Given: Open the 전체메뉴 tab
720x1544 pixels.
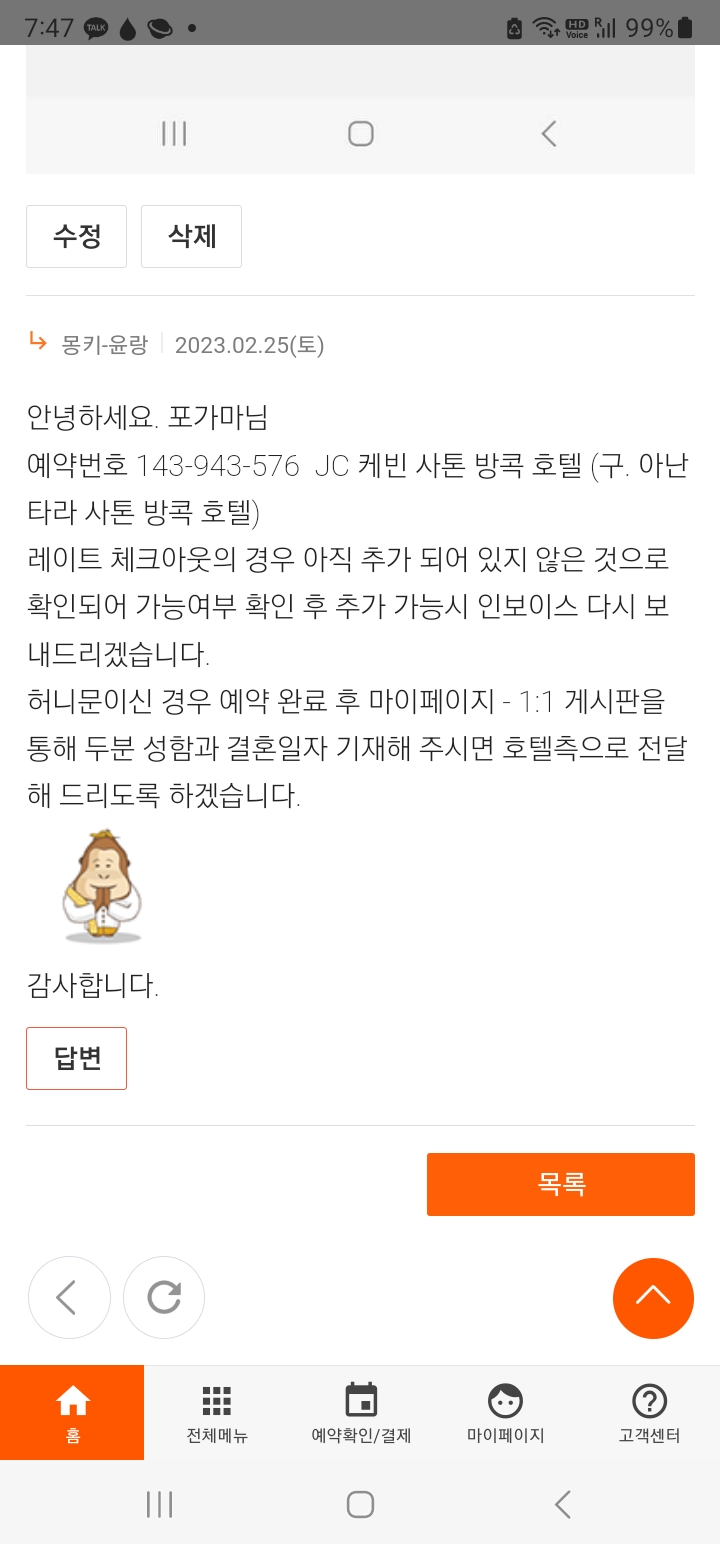Looking at the screenshot, I should click(x=217, y=1412).
